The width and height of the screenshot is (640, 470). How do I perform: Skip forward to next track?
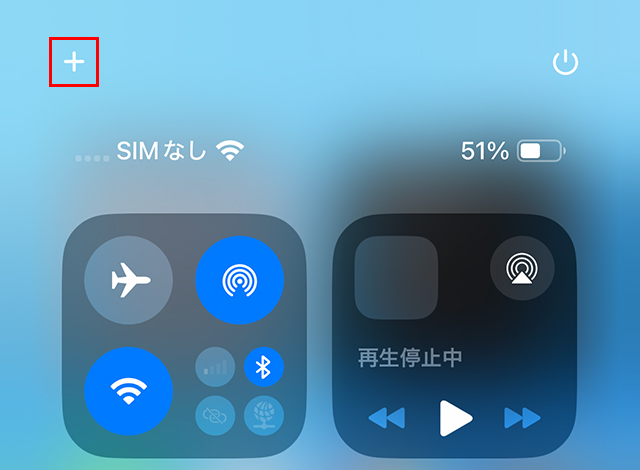(522, 417)
